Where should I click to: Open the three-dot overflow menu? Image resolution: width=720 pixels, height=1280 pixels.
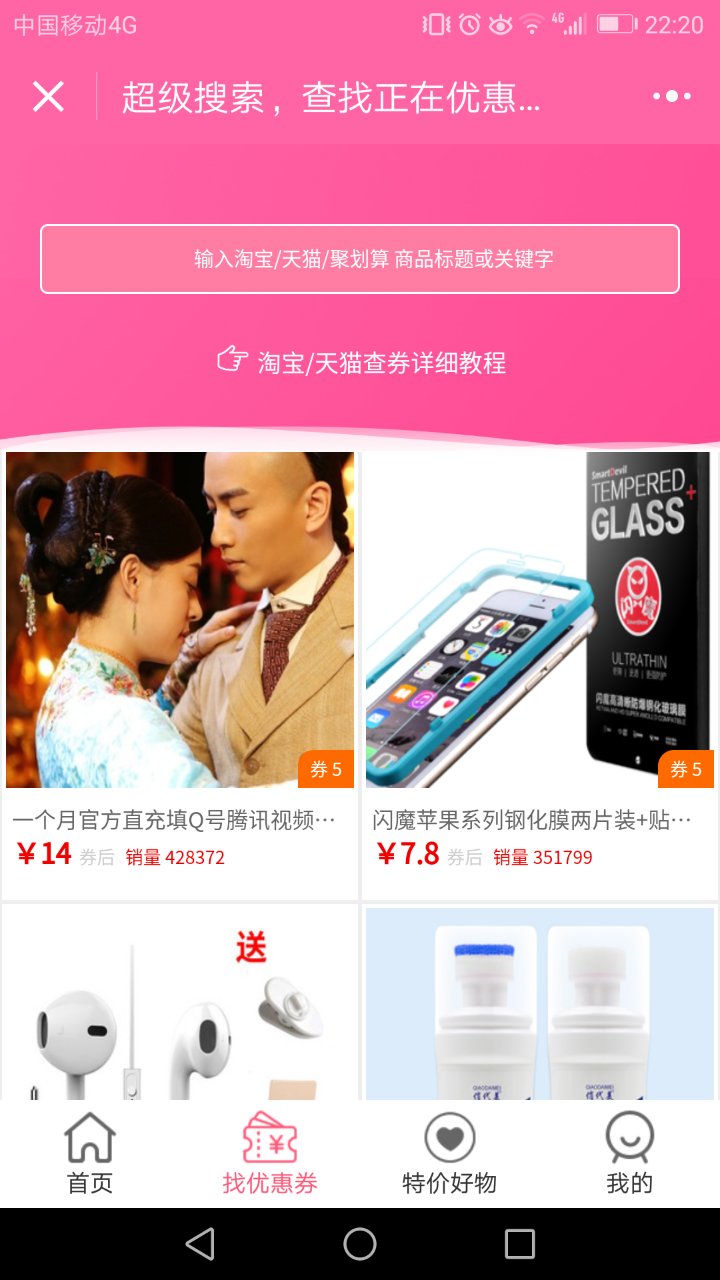tap(671, 97)
